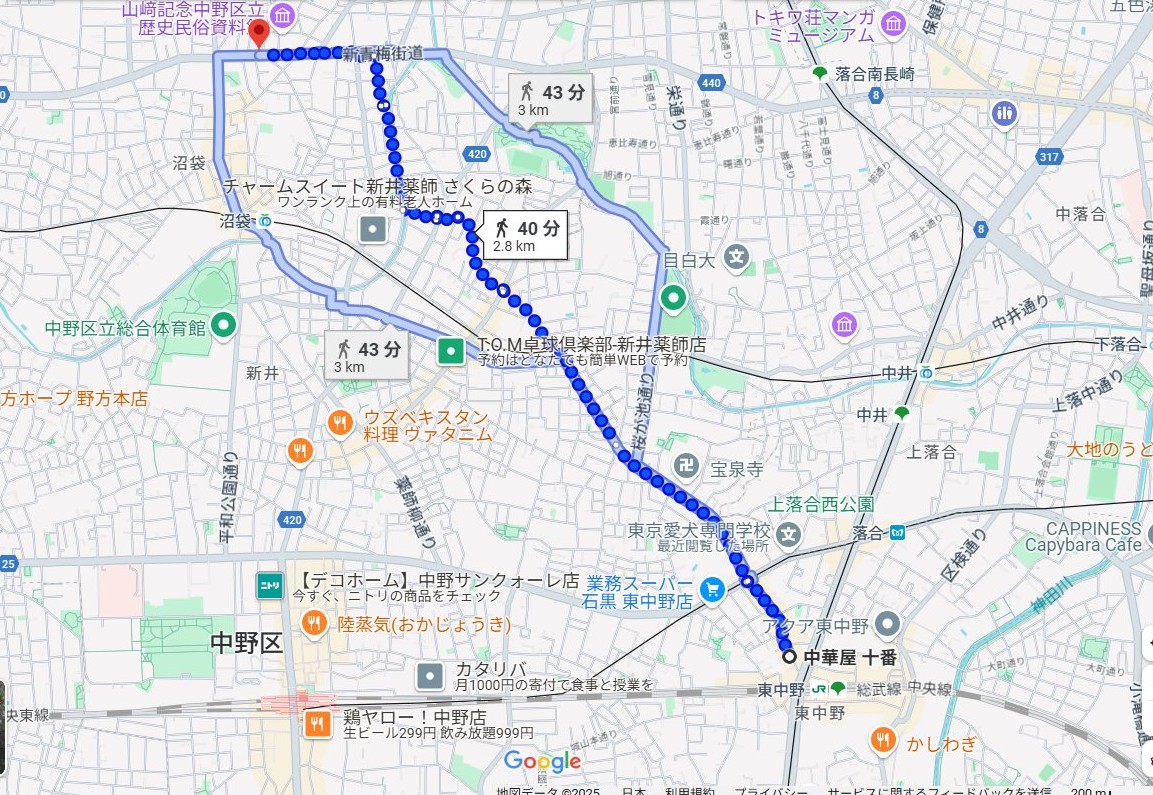1153x795 pixels.
Task: Choose the 43 分 route passing 沼袋
Action: 368,355
